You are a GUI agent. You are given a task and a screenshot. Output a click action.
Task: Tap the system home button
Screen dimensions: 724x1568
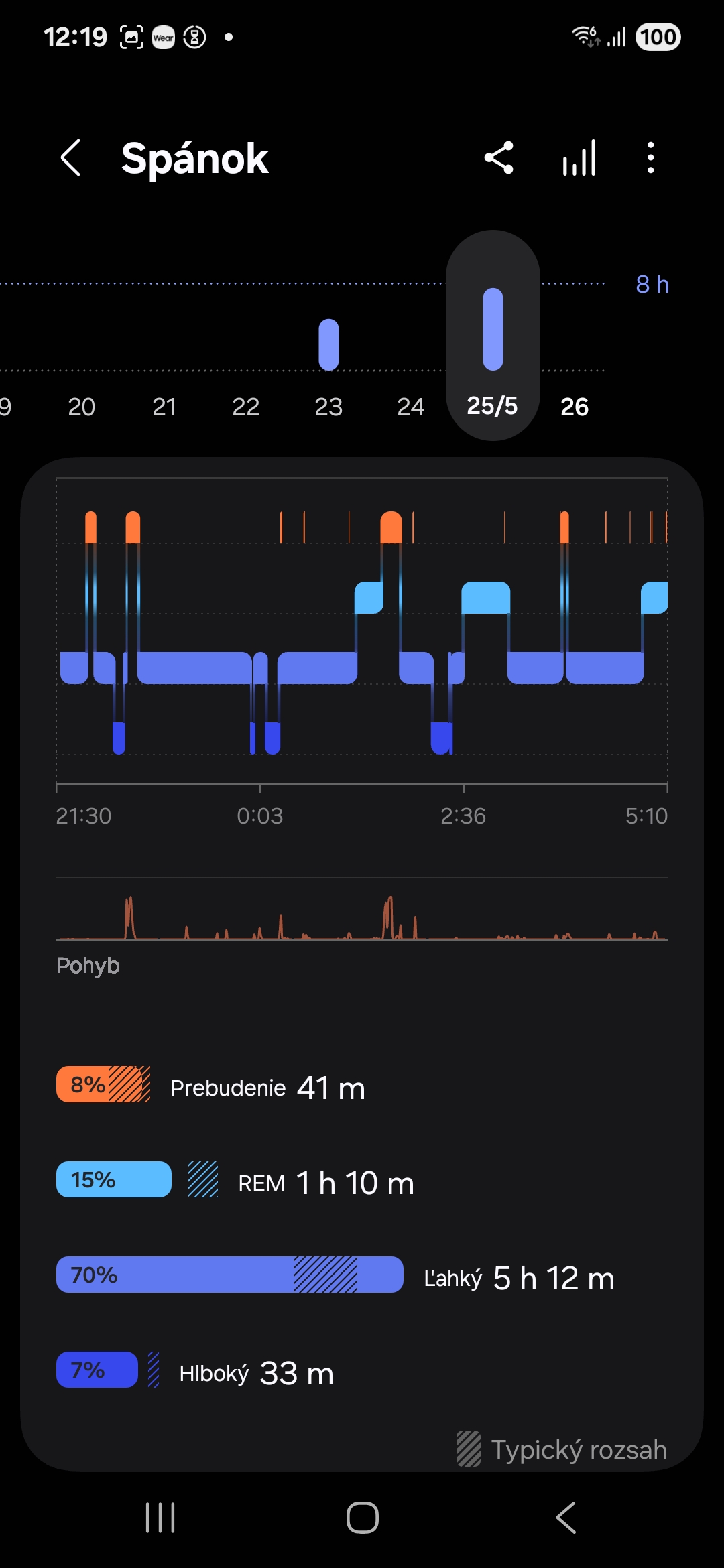point(363,1518)
